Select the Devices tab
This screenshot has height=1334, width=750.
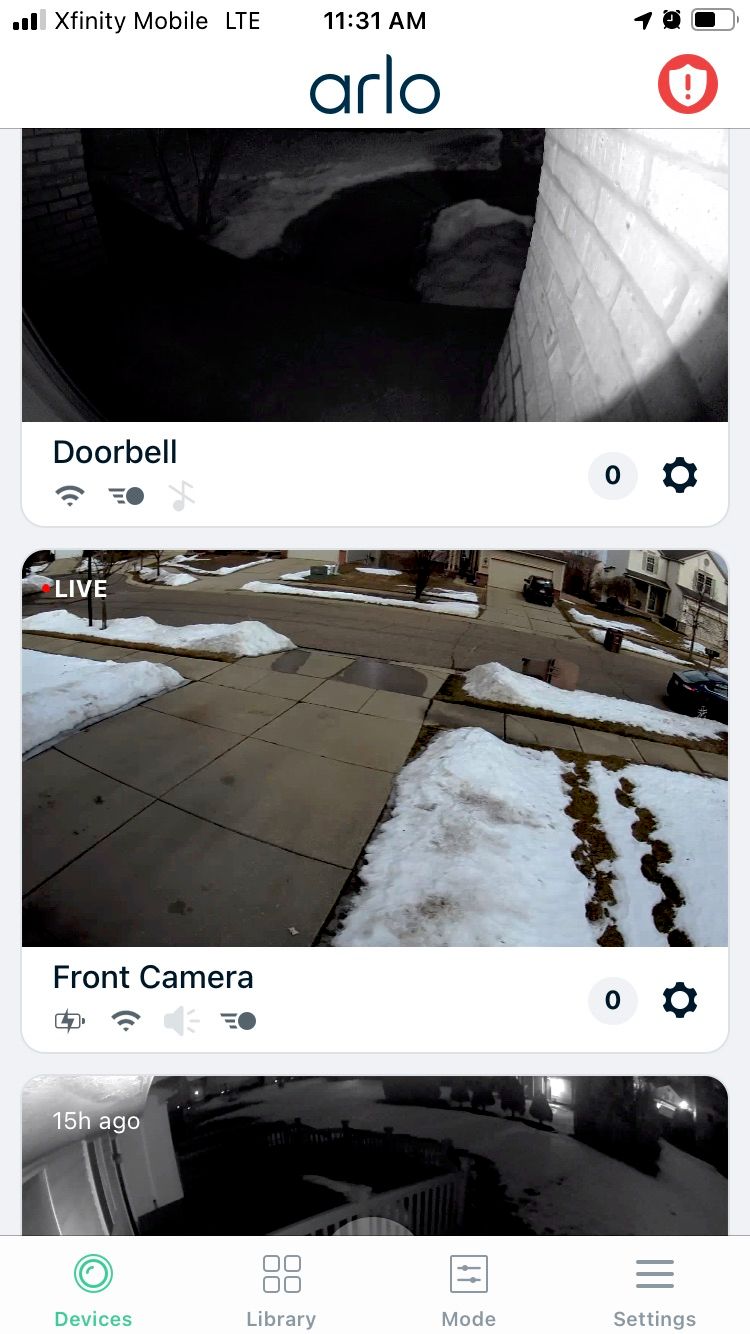(x=93, y=1290)
